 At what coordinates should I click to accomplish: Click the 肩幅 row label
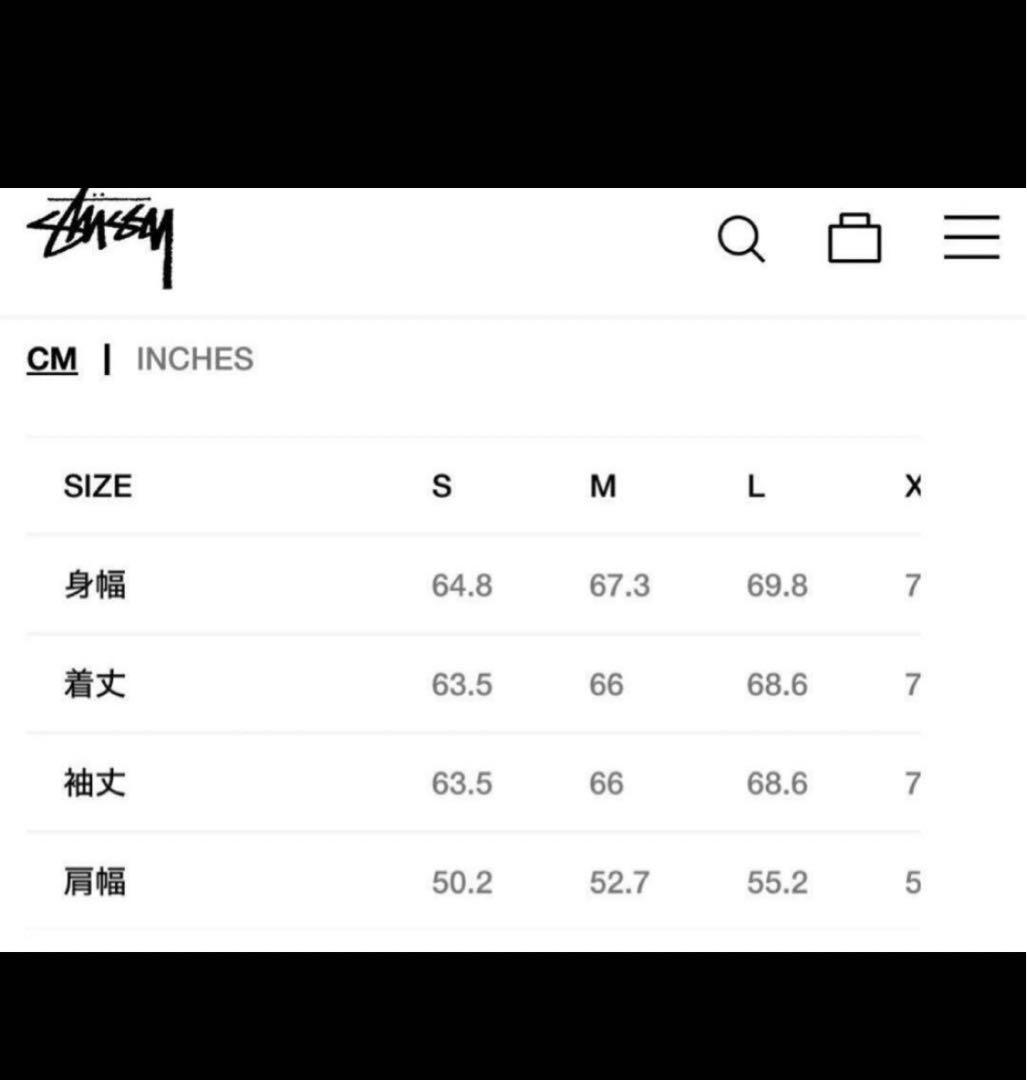tap(96, 882)
